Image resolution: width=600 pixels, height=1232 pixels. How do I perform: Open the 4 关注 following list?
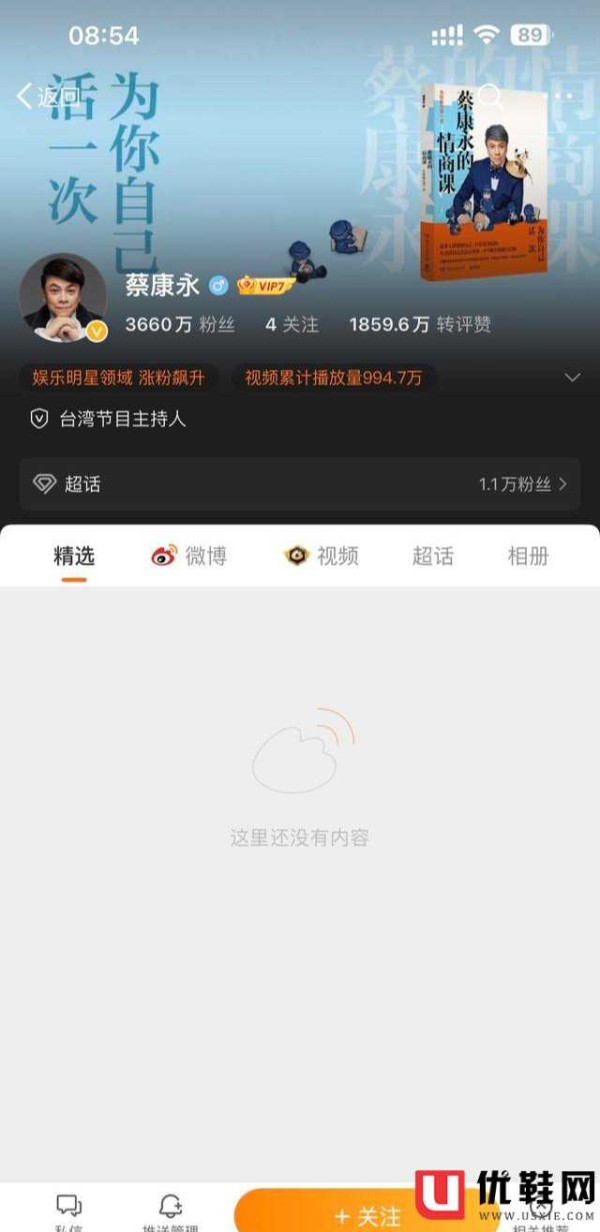click(292, 324)
